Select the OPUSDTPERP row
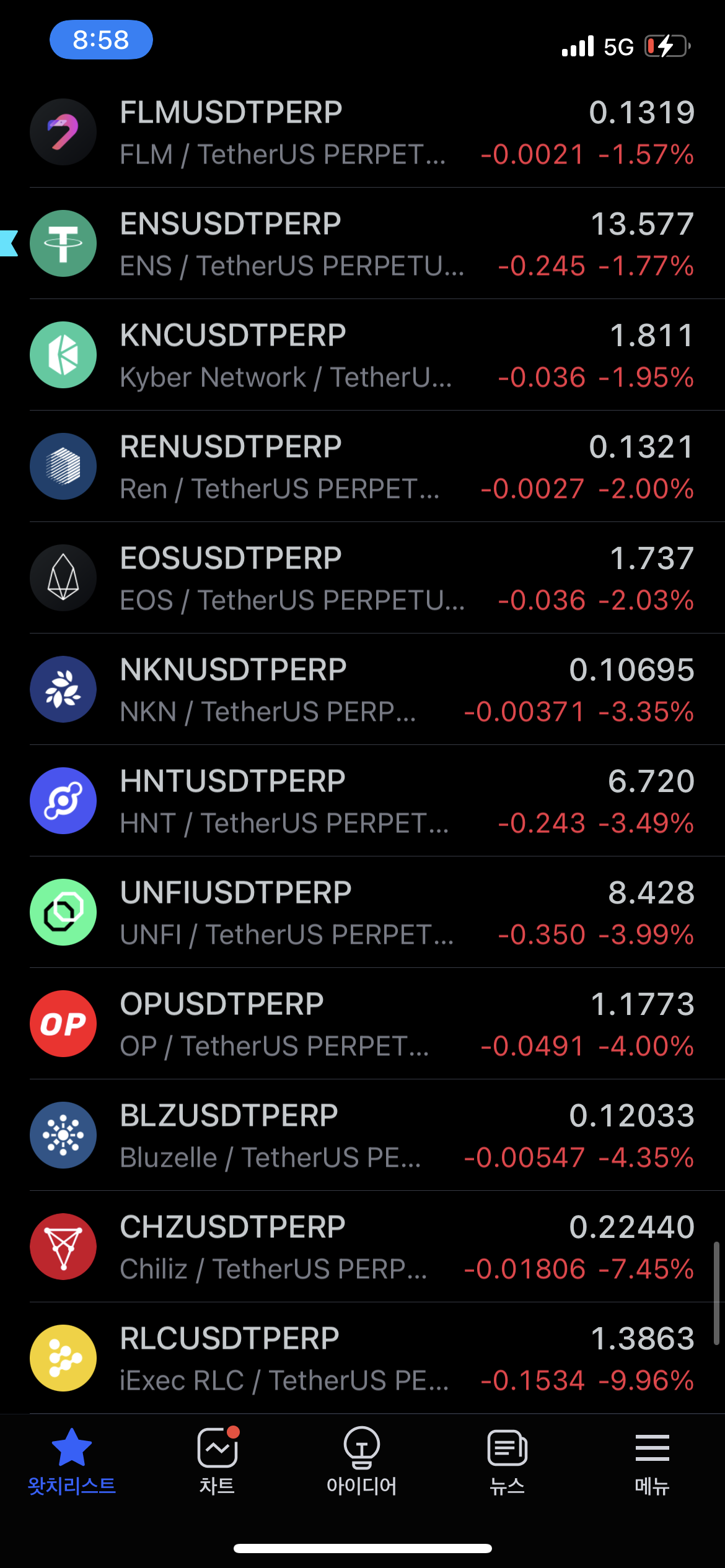 362,1024
